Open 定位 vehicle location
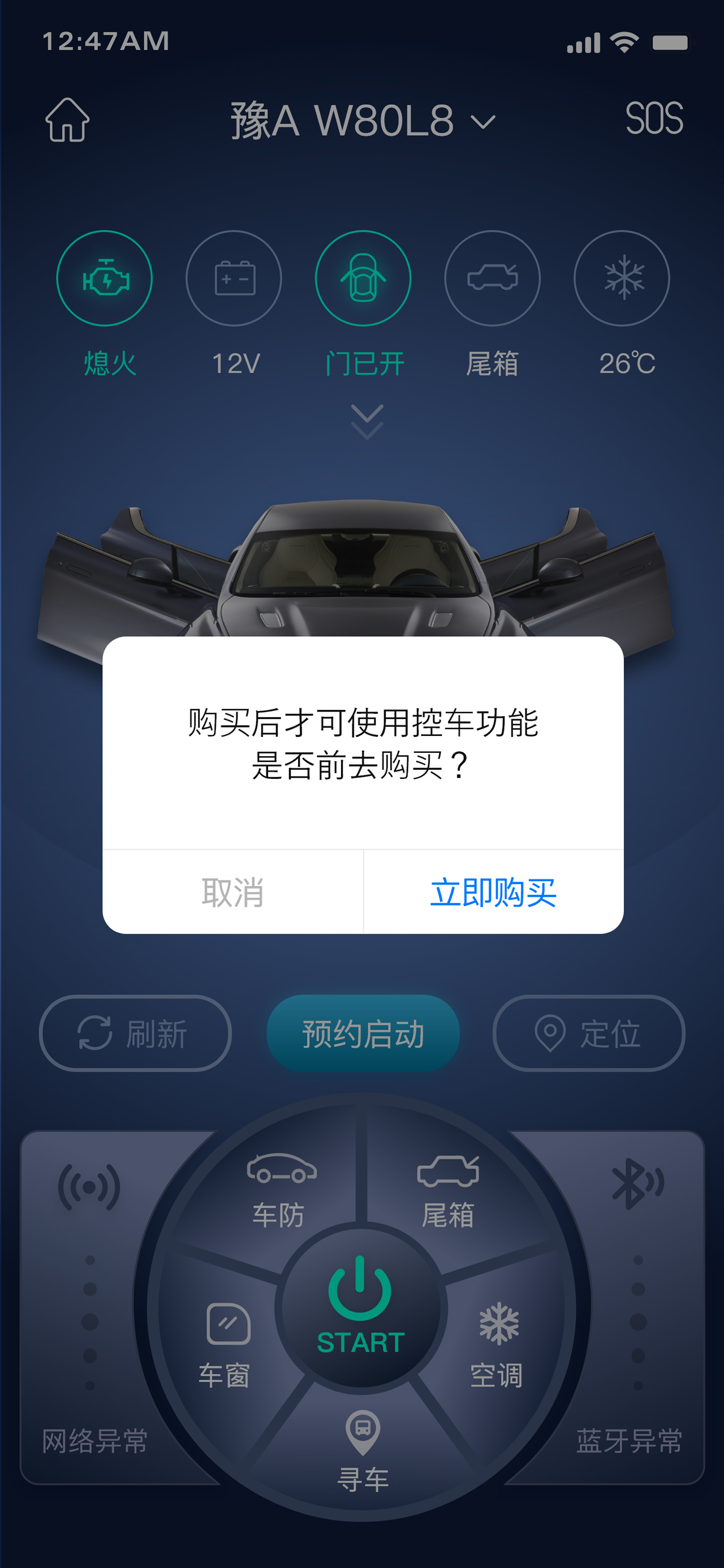 (x=589, y=1033)
